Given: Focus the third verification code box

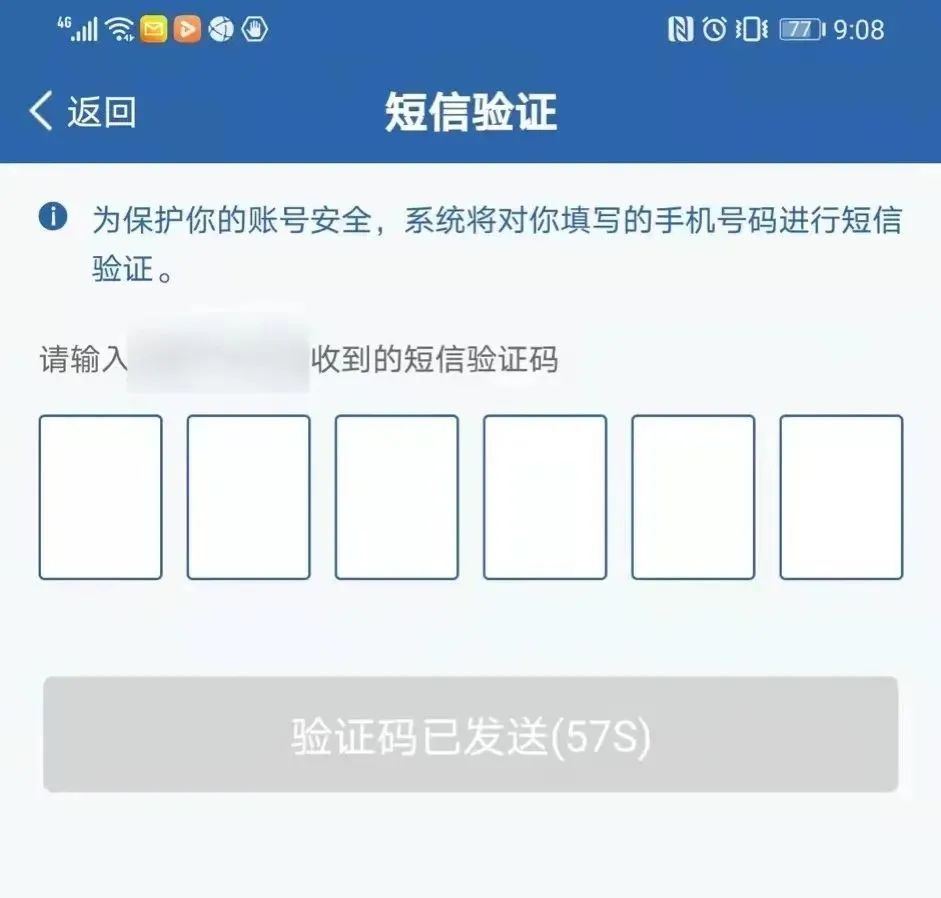Looking at the screenshot, I should [396, 497].
